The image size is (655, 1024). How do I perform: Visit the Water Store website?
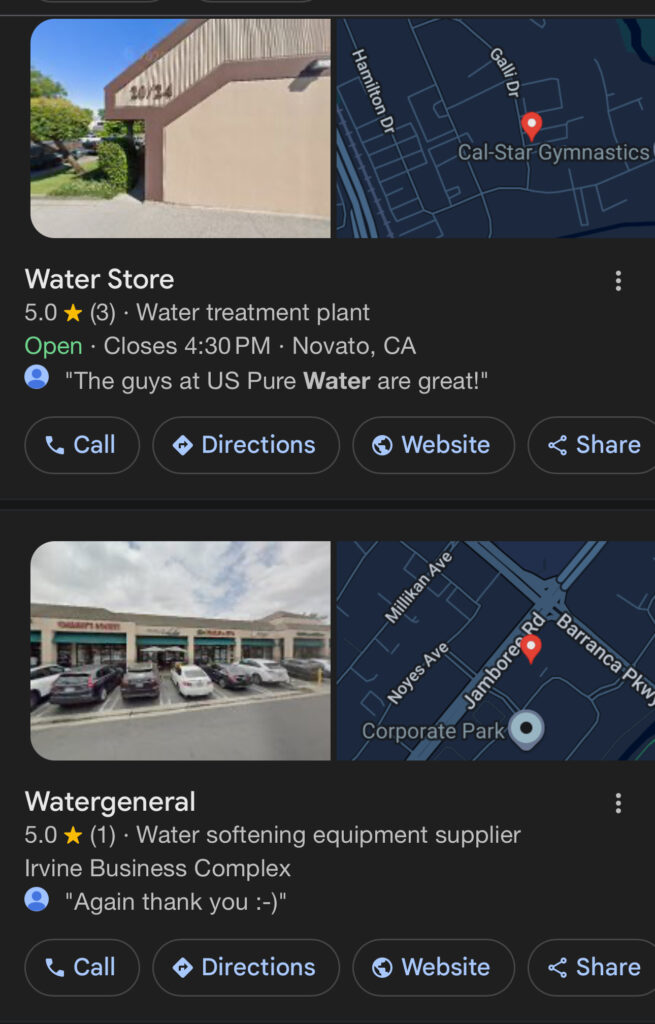pyautogui.click(x=433, y=445)
